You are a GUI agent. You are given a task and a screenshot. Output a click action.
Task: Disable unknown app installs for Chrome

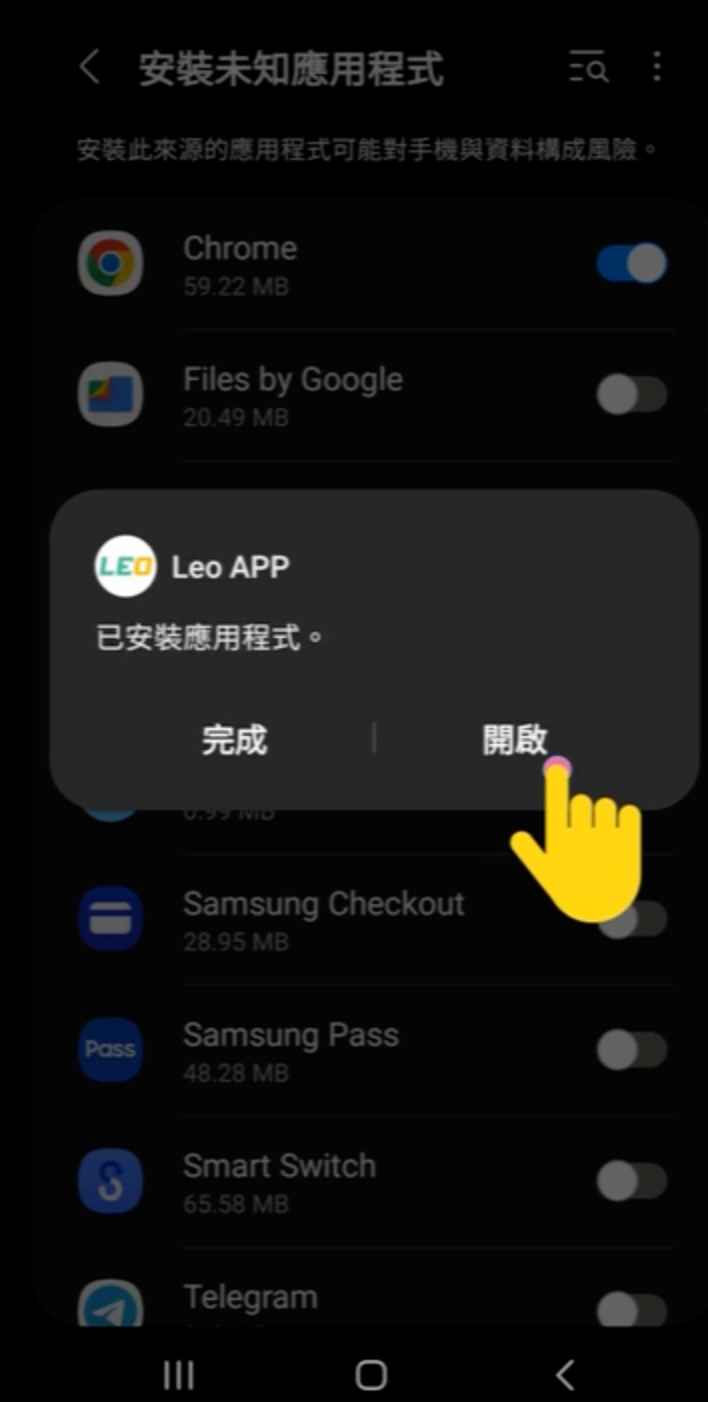click(631, 264)
